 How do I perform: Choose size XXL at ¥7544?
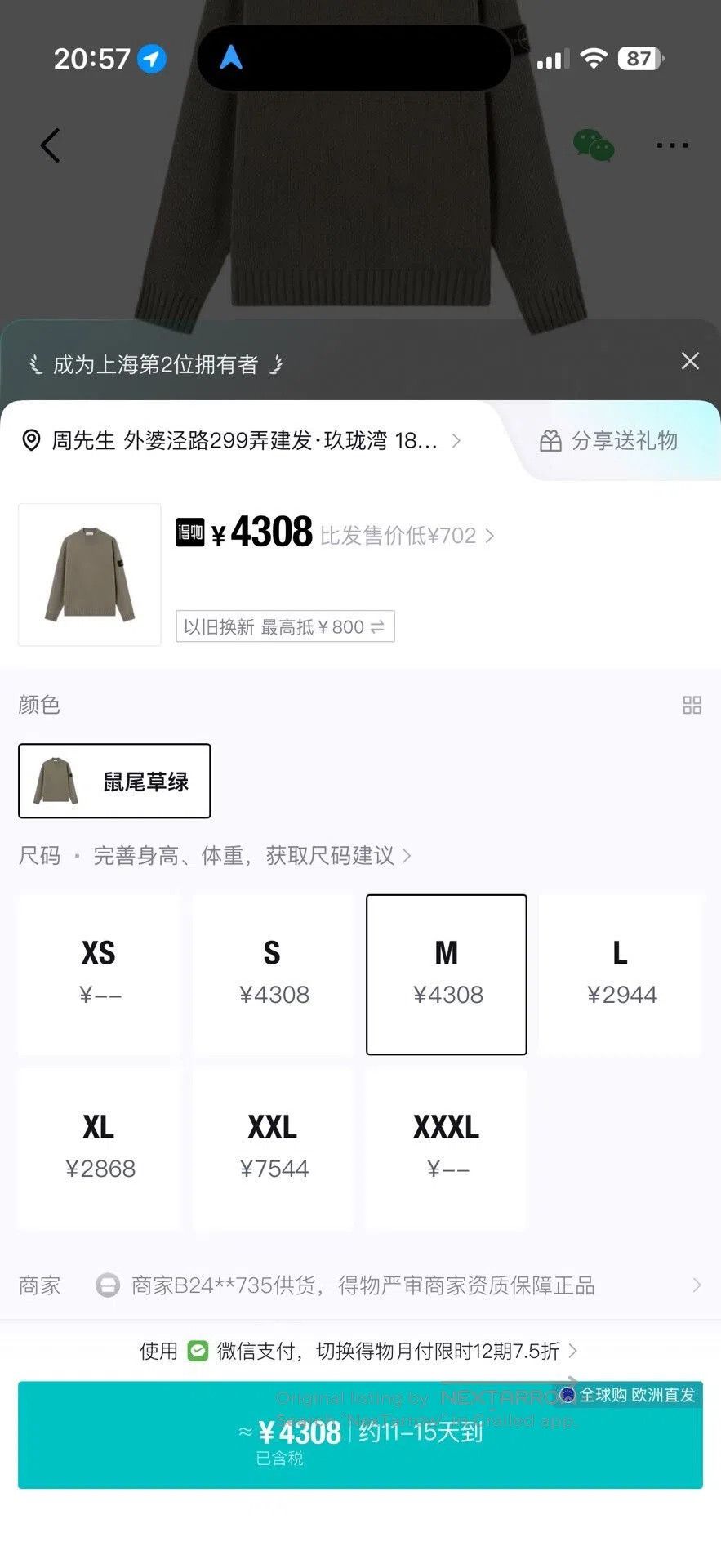click(273, 1148)
